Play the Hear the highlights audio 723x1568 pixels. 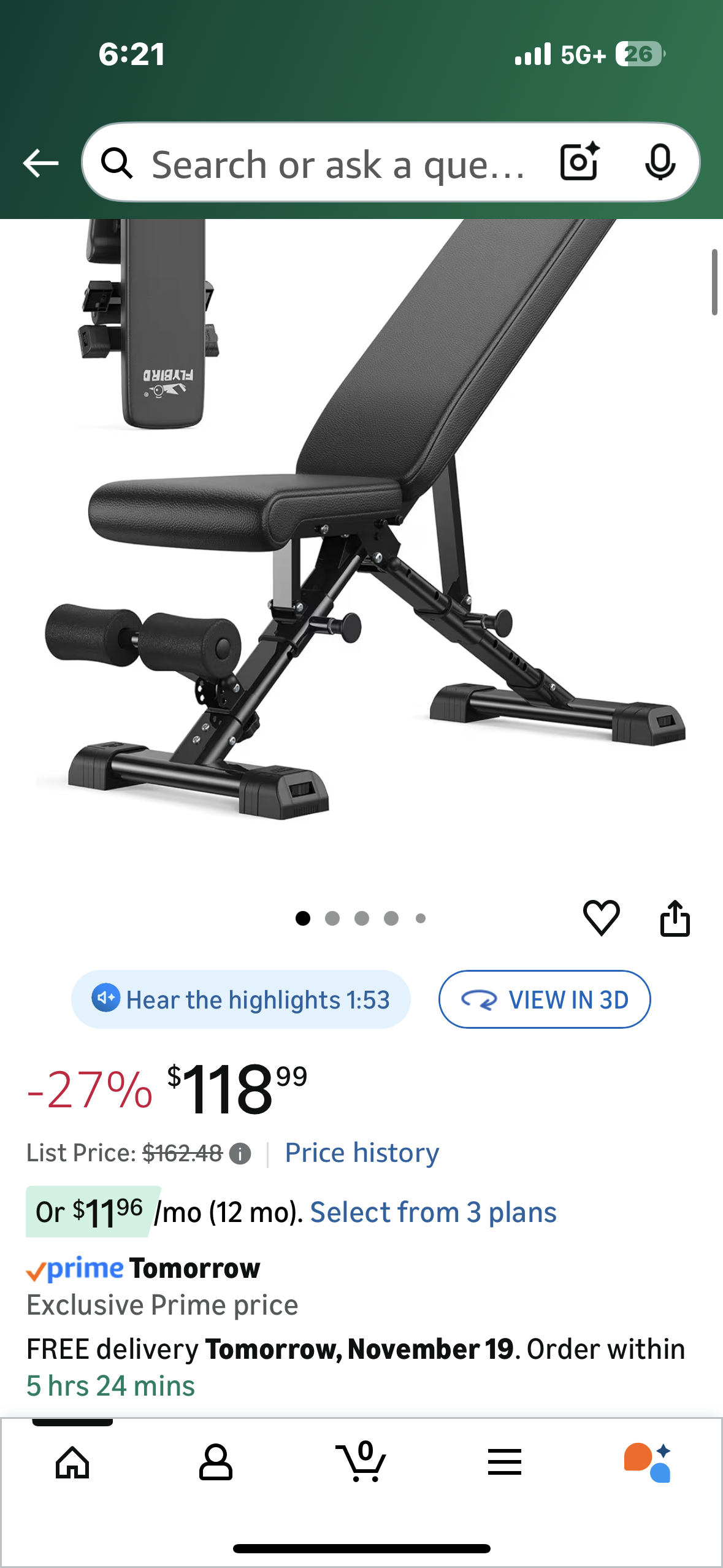258,999
